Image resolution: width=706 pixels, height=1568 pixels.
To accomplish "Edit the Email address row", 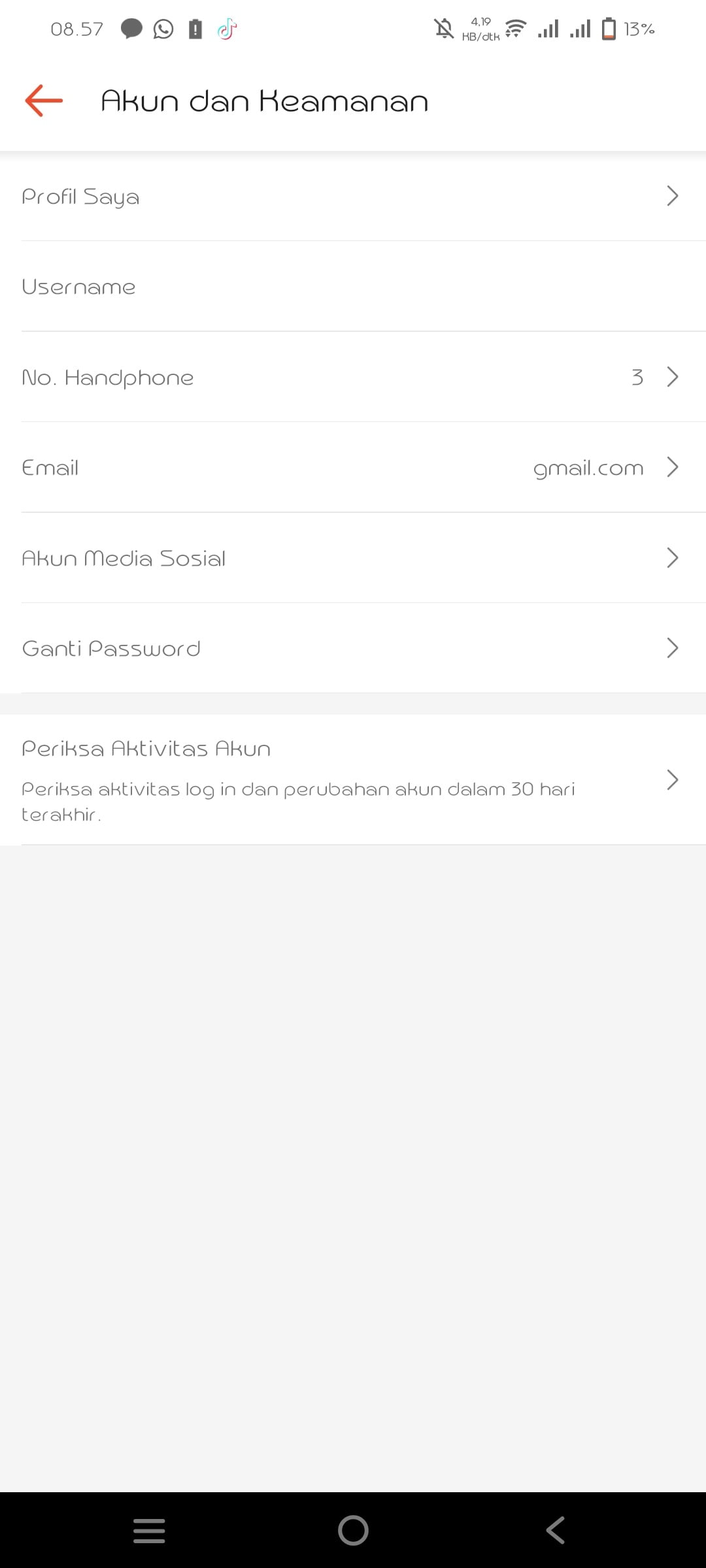I will tap(353, 467).
